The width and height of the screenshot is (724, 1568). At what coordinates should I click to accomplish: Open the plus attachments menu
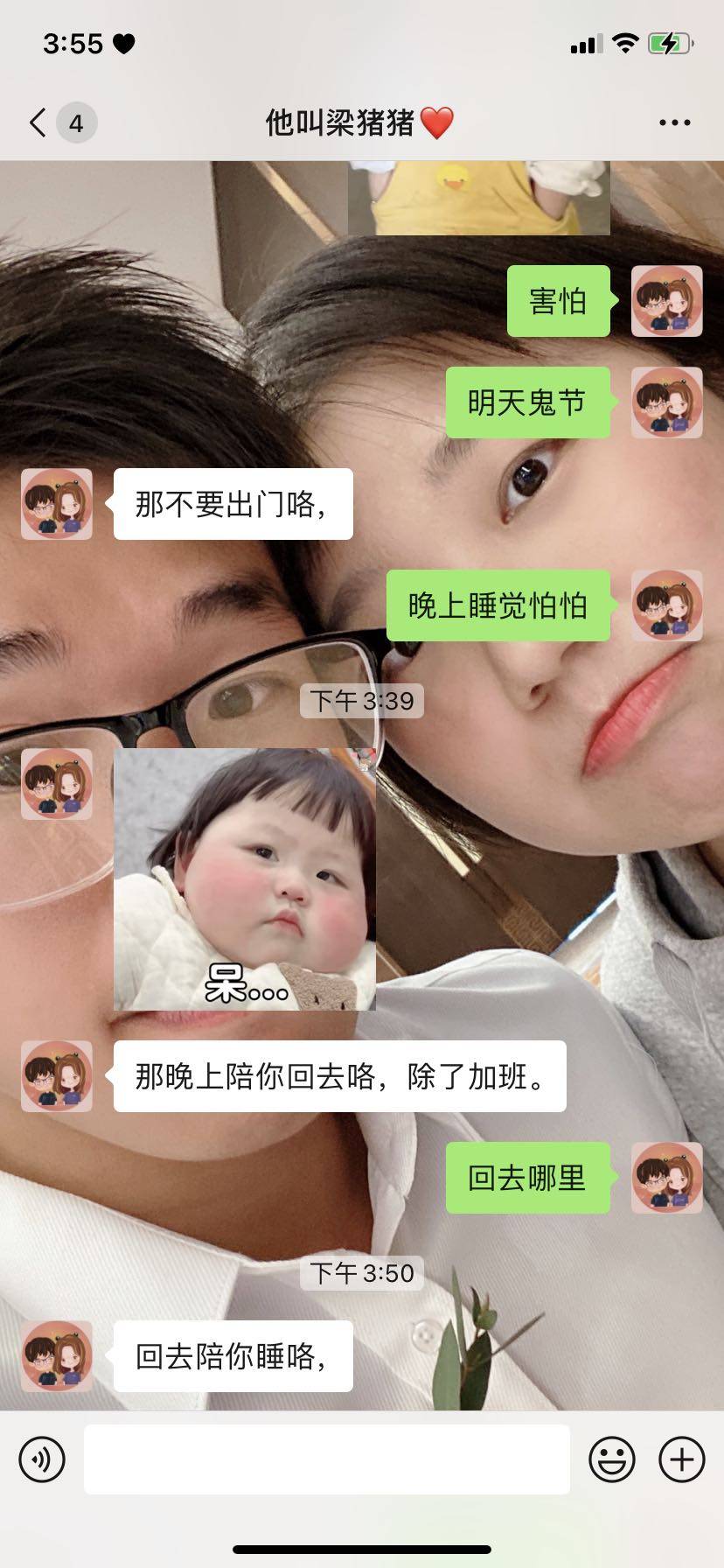pyautogui.click(x=682, y=1459)
